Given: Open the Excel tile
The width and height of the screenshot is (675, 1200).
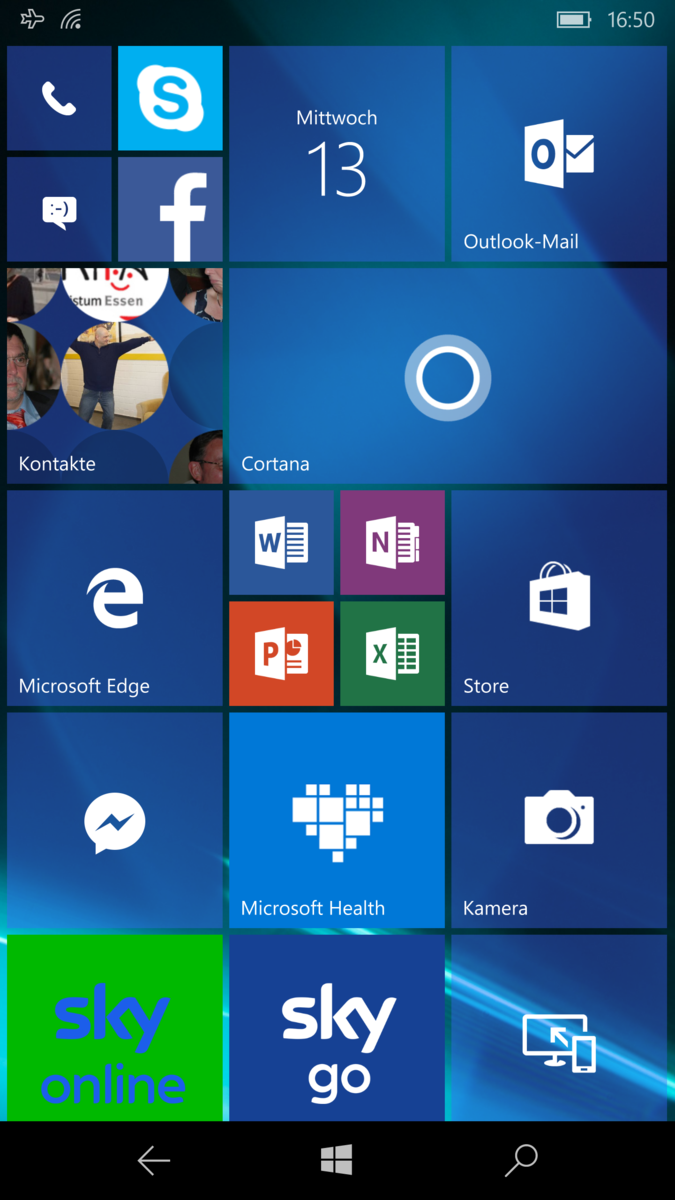Looking at the screenshot, I should [x=392, y=653].
